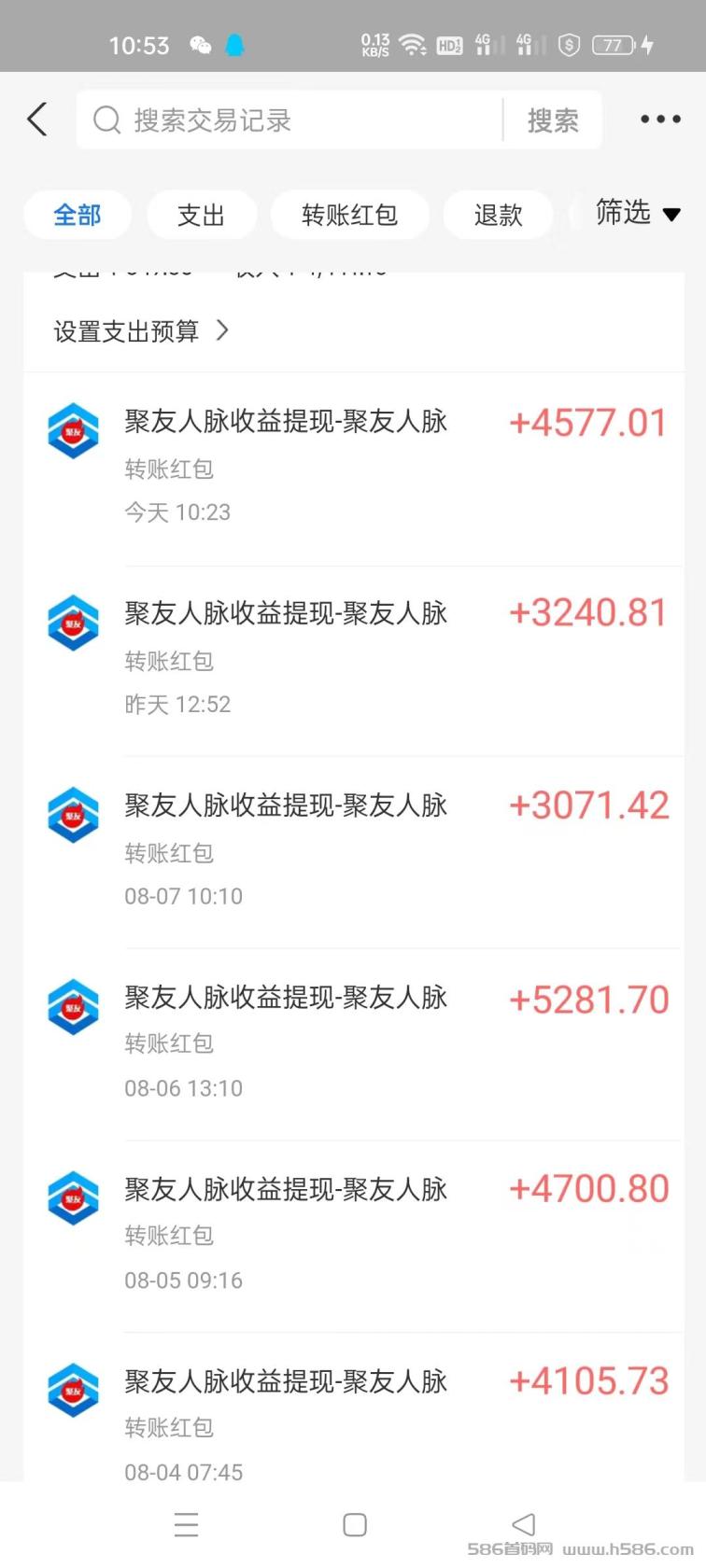Tap the system home button
706x1568 pixels.
(355, 1525)
